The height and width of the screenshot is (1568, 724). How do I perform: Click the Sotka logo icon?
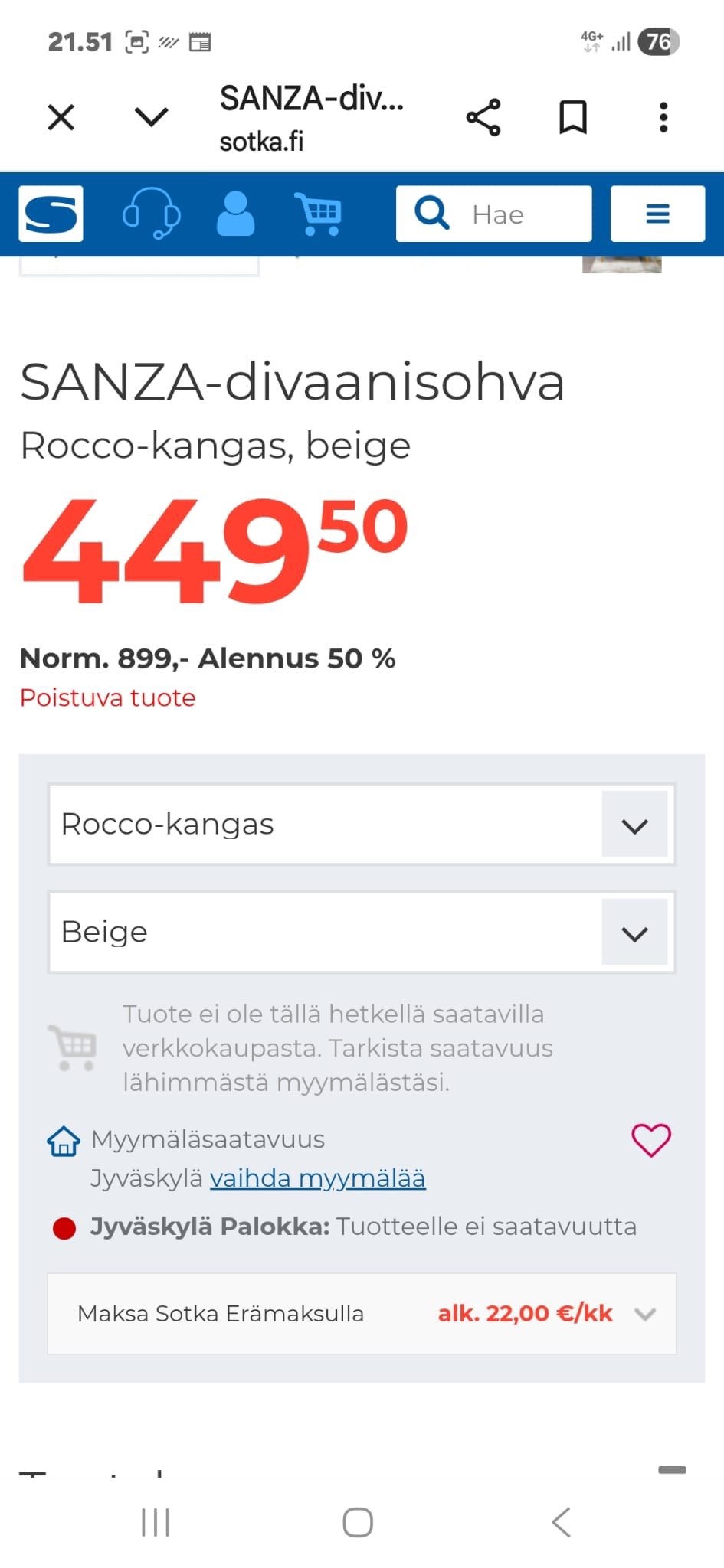(51, 214)
